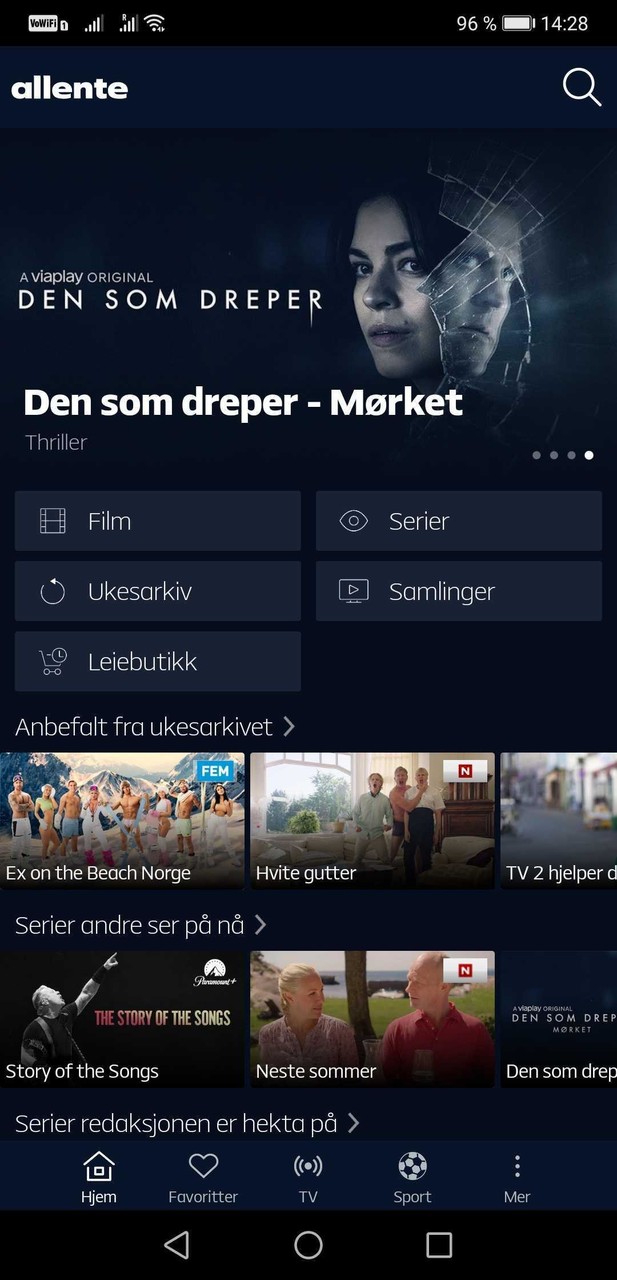Select the Hvite gutter tile
Image resolution: width=617 pixels, height=1280 pixels.
point(372,820)
